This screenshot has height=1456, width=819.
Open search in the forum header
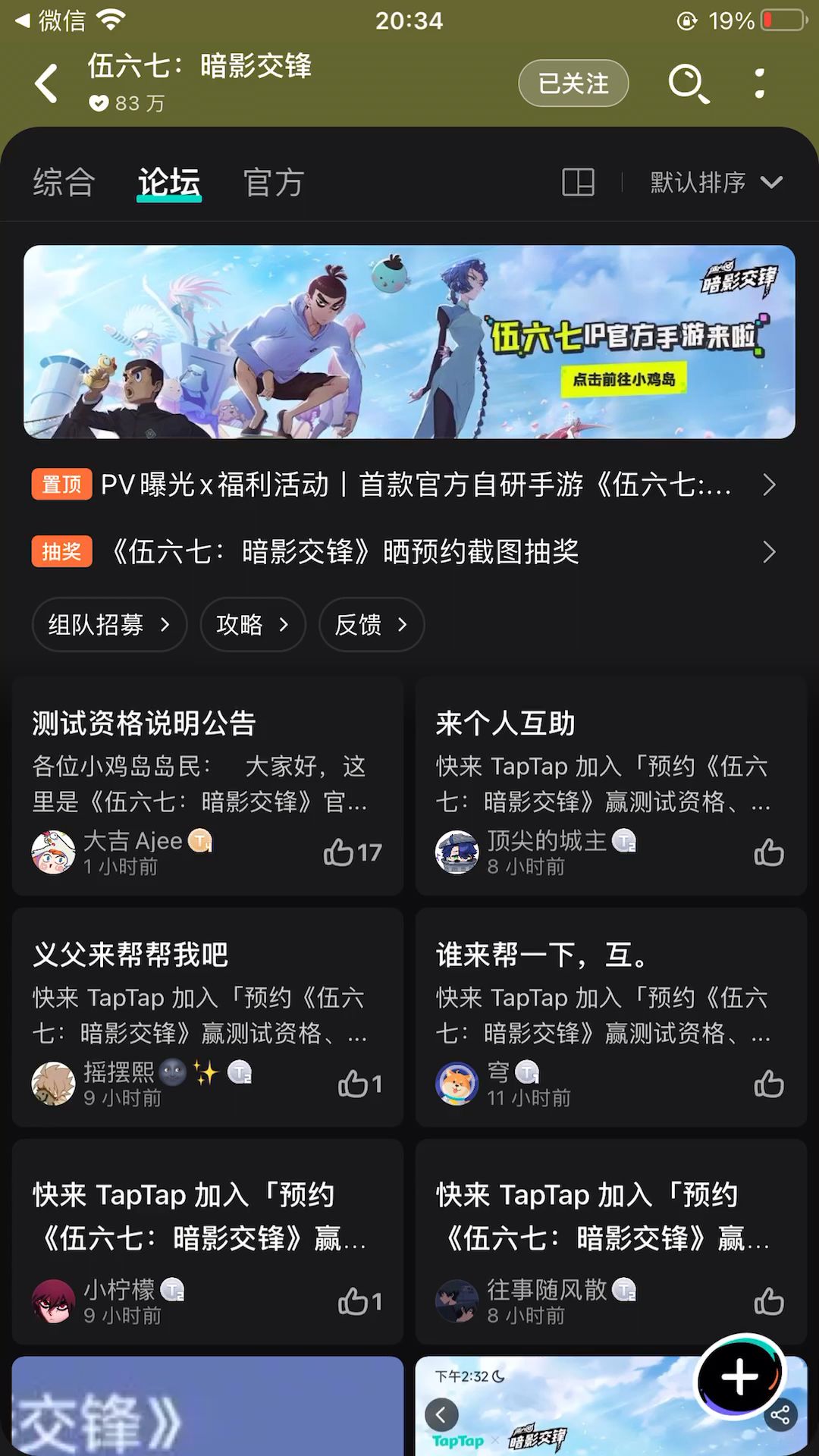[x=688, y=83]
